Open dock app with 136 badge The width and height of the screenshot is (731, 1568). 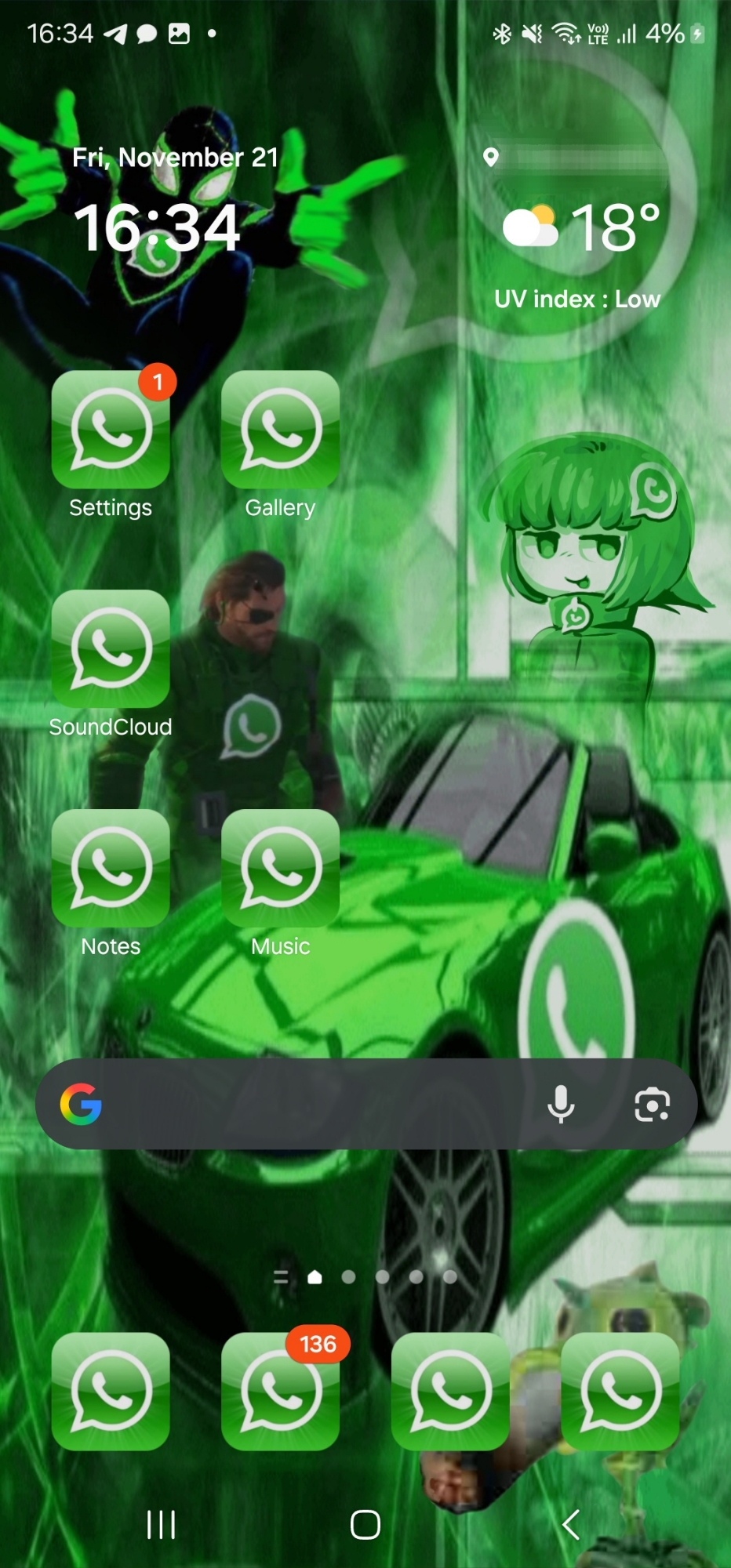(280, 1392)
